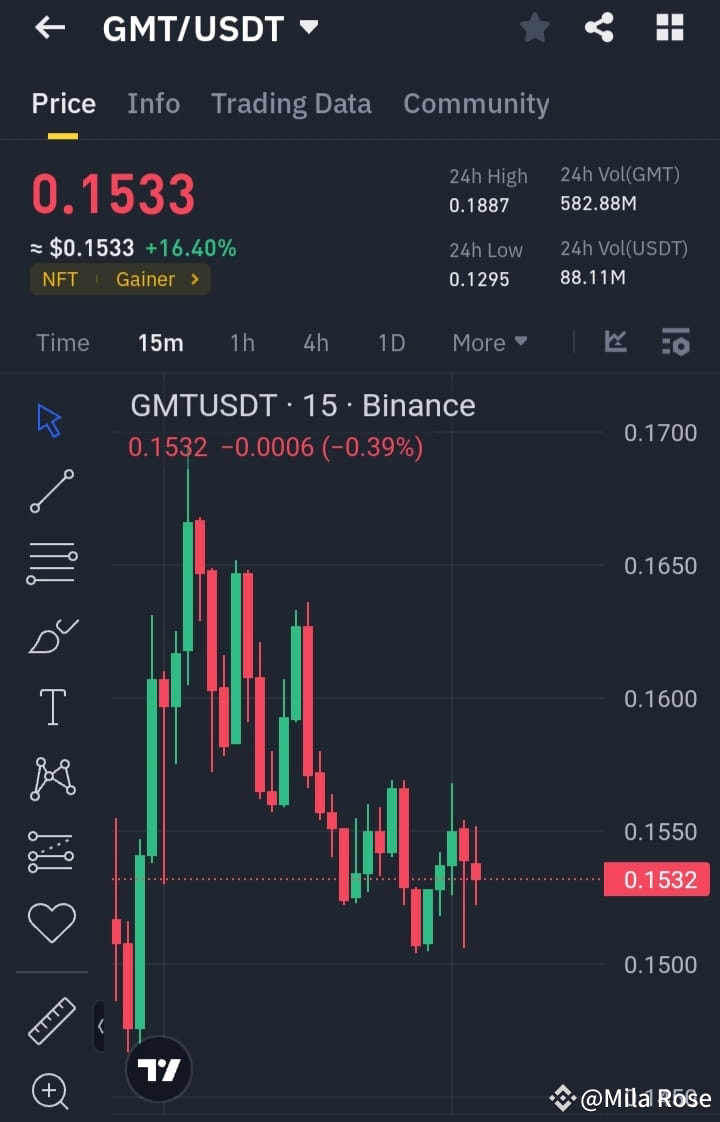
Task: Open the horizontal lines drawing tool
Action: (51, 563)
